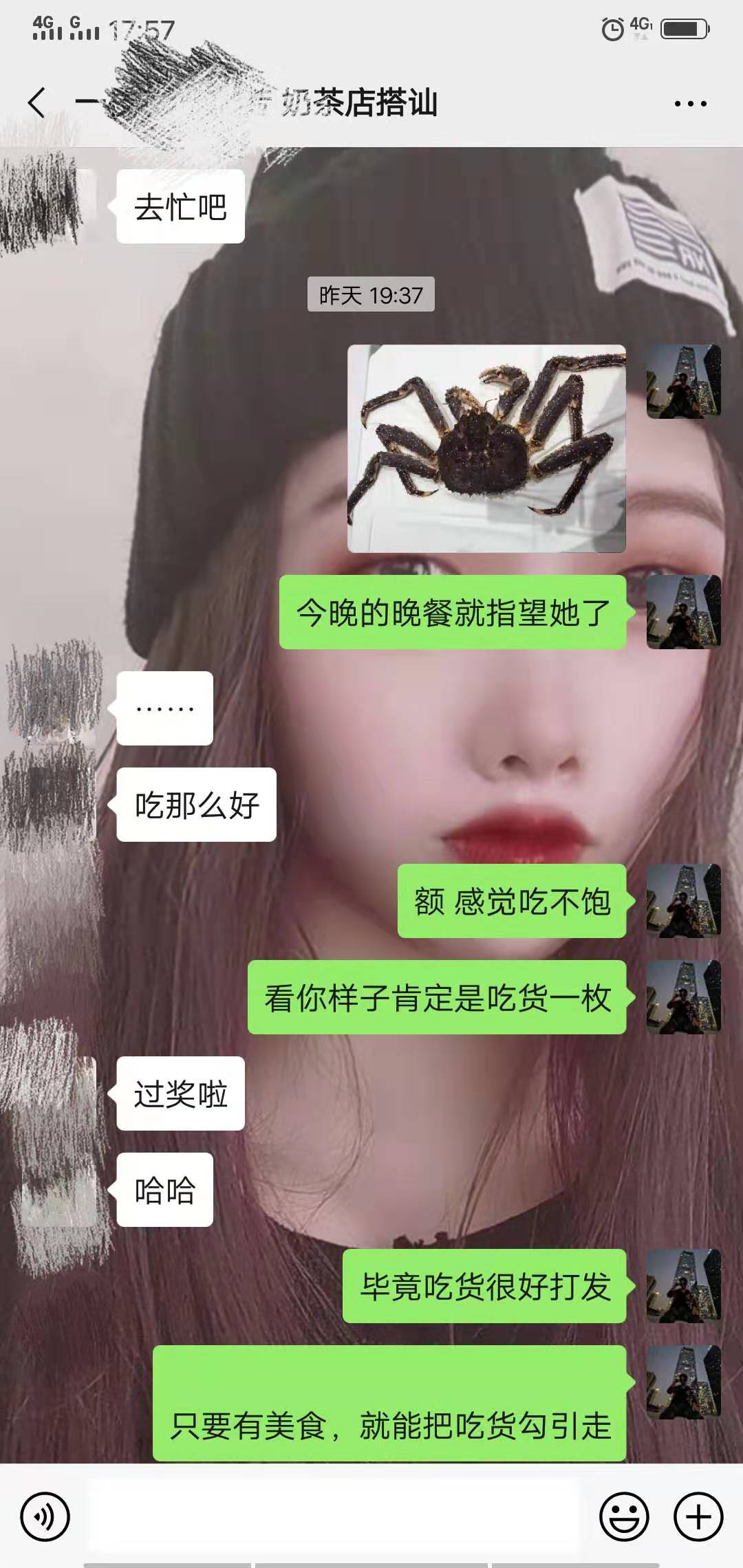Tap sender avatar beside the crab photo

tap(683, 381)
